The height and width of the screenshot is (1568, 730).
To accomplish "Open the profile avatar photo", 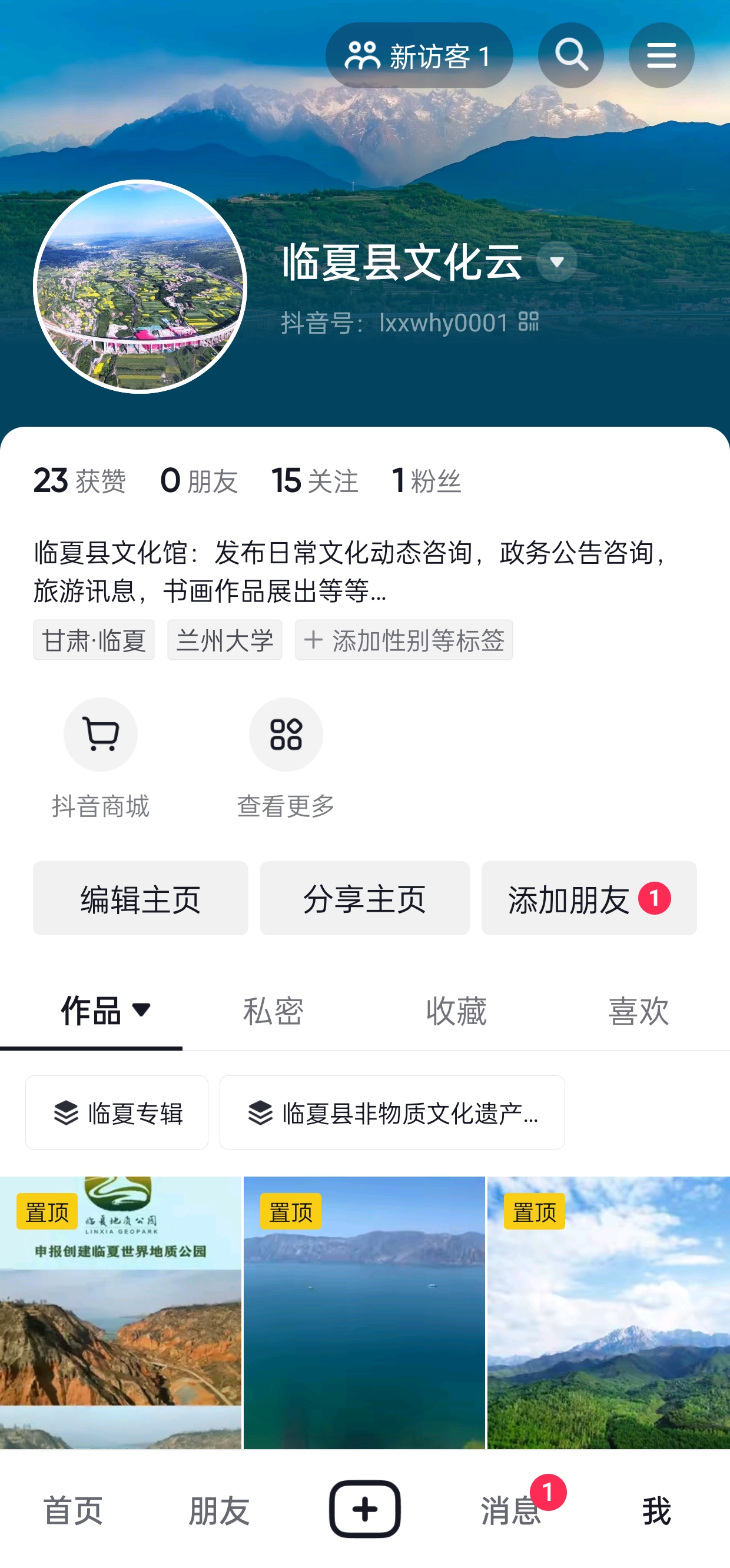I will pos(140,286).
